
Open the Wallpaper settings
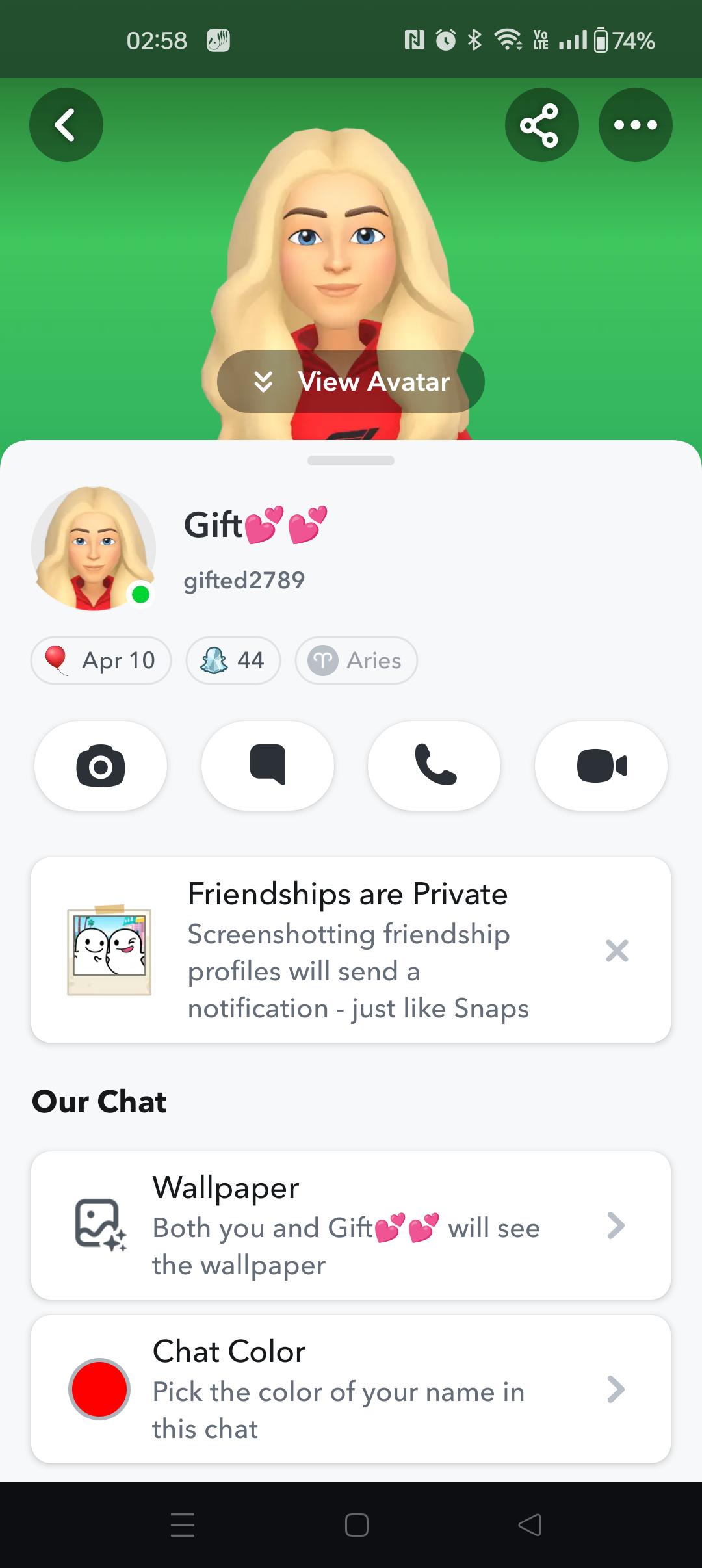click(x=350, y=1226)
